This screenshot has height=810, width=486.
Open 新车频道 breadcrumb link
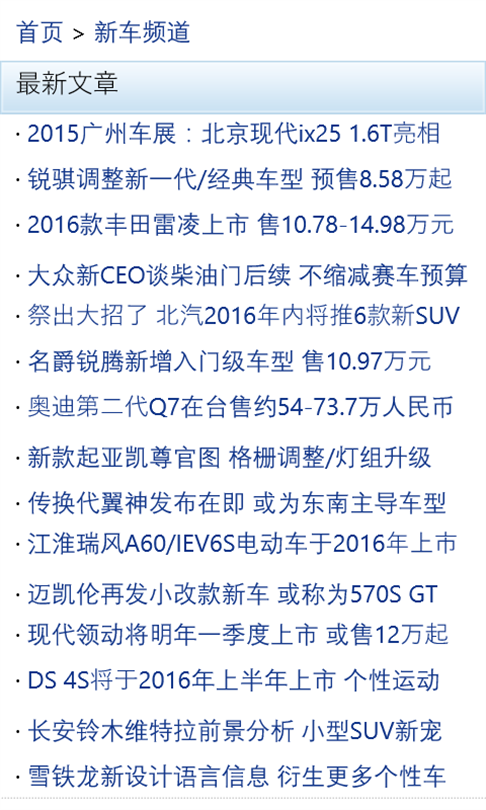pyautogui.click(x=142, y=32)
